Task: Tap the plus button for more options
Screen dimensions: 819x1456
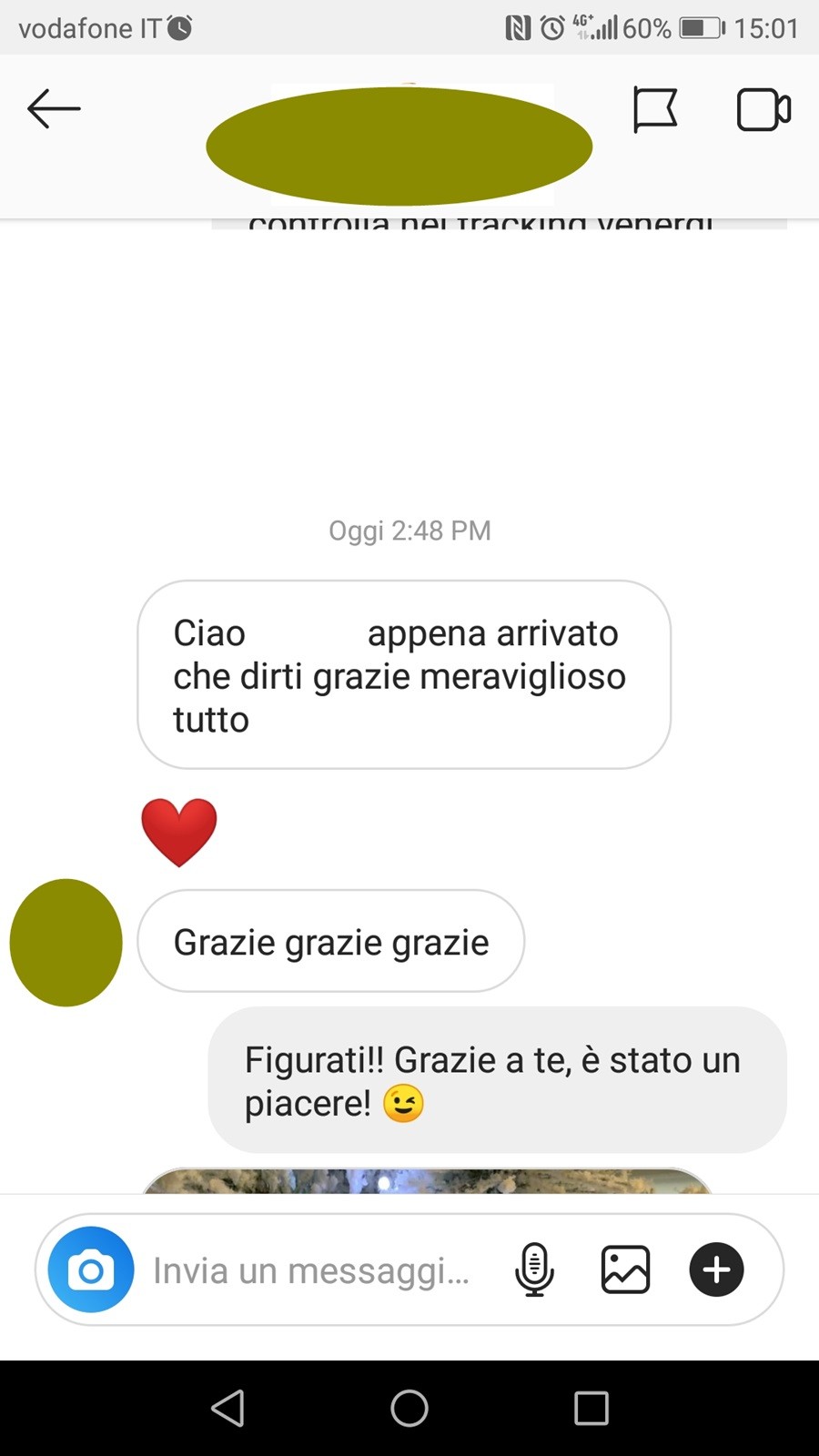Action: tap(716, 1269)
